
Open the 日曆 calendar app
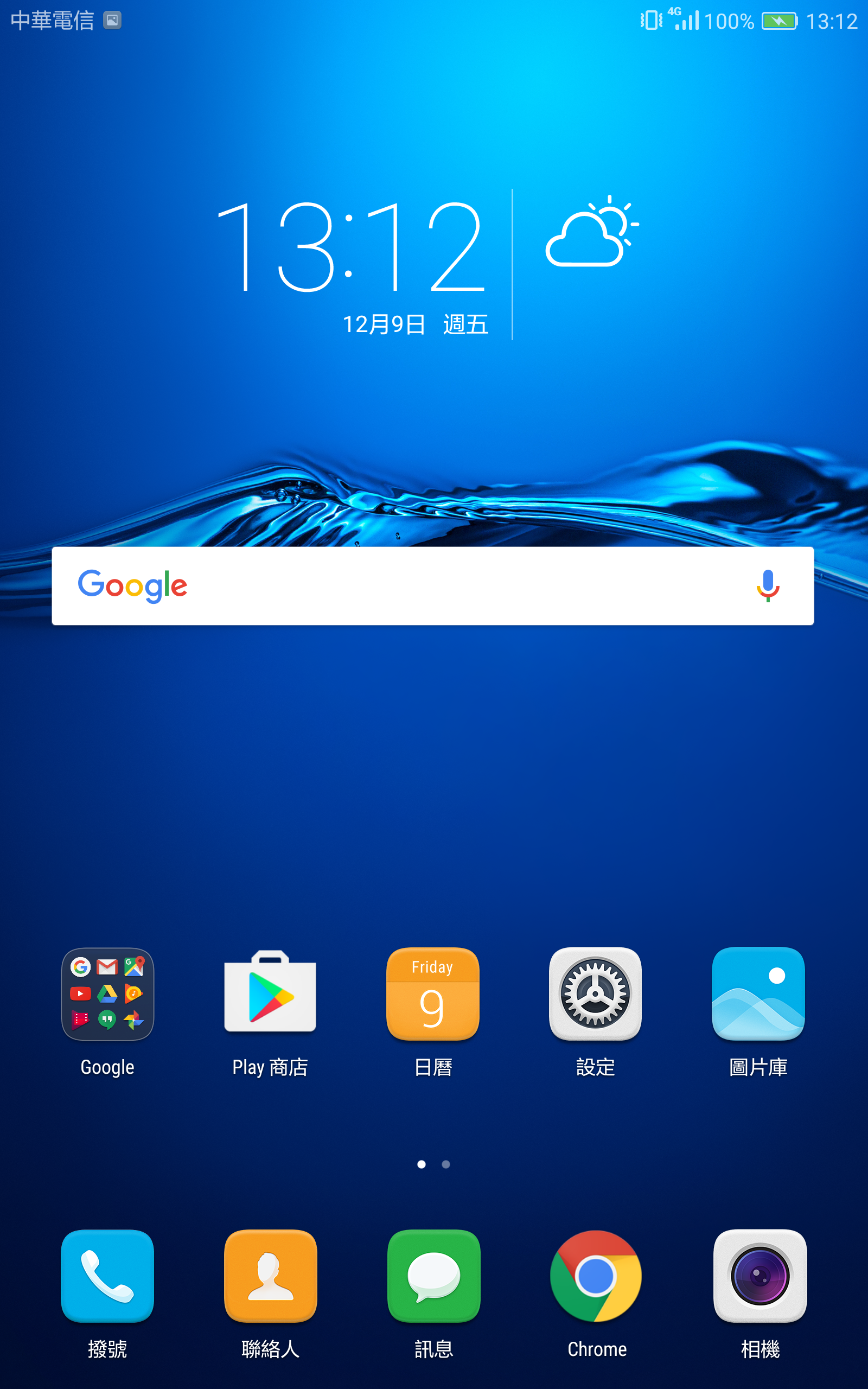[433, 994]
